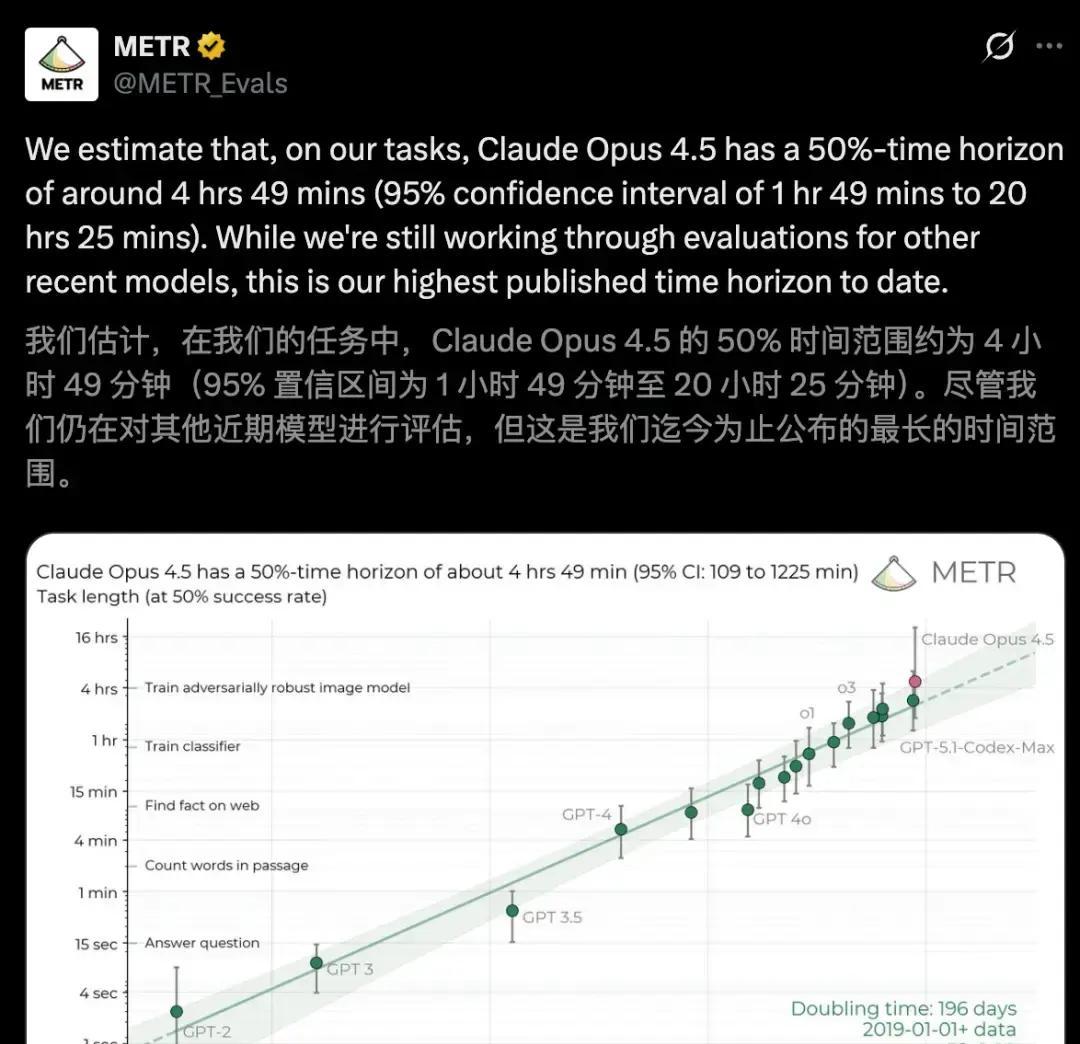This screenshot has height=1044, width=1080.
Task: Open the post's overflow menu
Action: pyautogui.click(x=1048, y=46)
